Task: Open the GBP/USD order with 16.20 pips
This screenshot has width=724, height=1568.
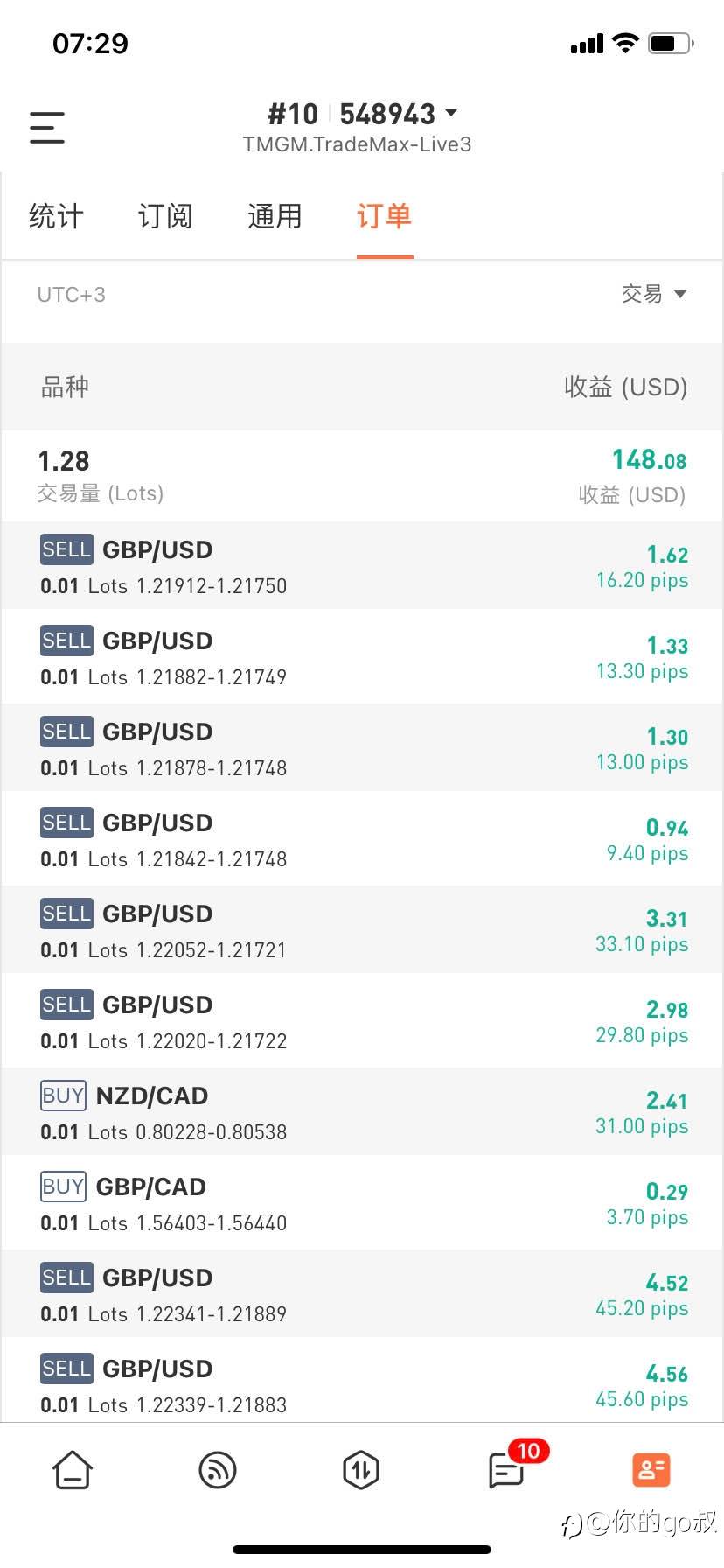Action: click(362, 566)
